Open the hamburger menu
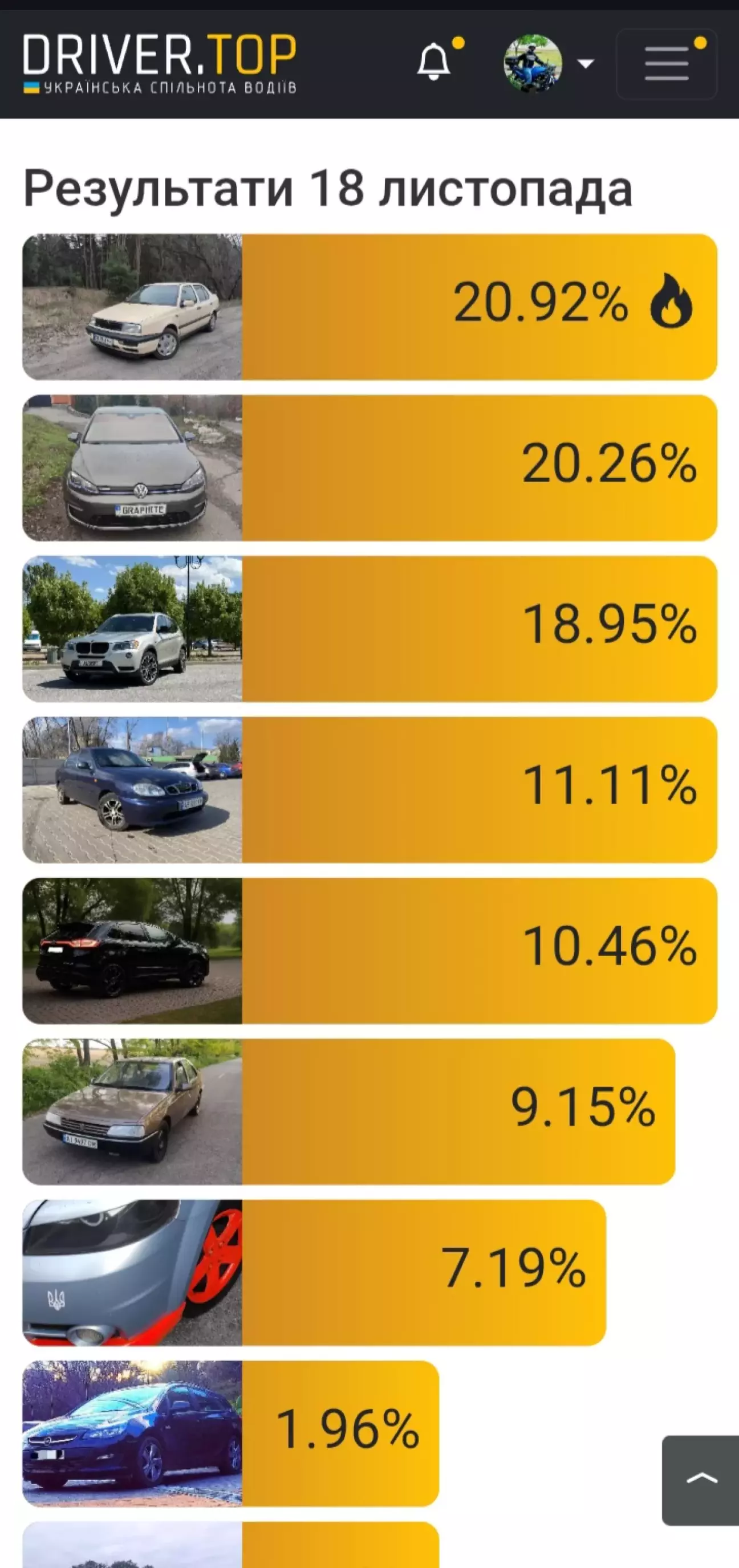739x1568 pixels. (667, 63)
